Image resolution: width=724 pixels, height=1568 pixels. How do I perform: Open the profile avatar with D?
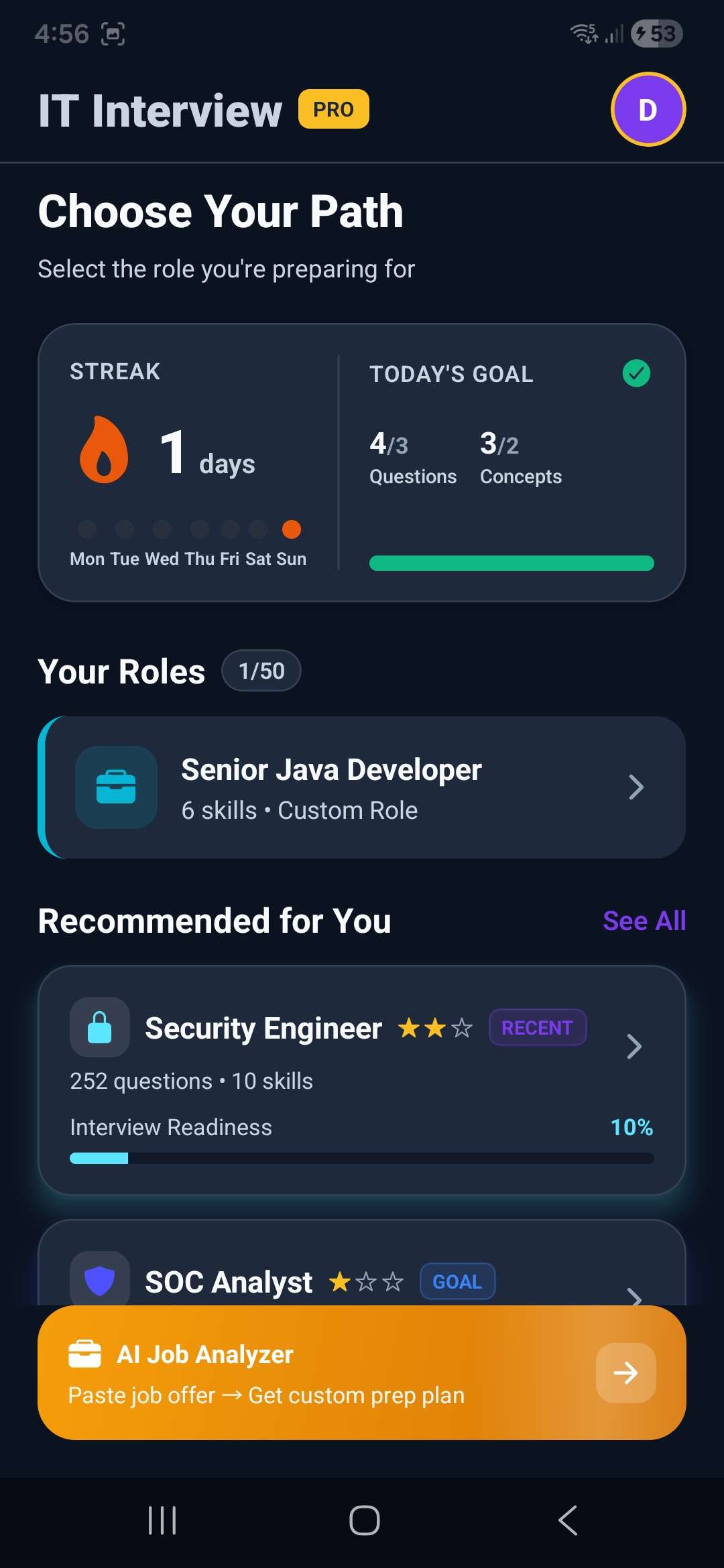coord(648,109)
